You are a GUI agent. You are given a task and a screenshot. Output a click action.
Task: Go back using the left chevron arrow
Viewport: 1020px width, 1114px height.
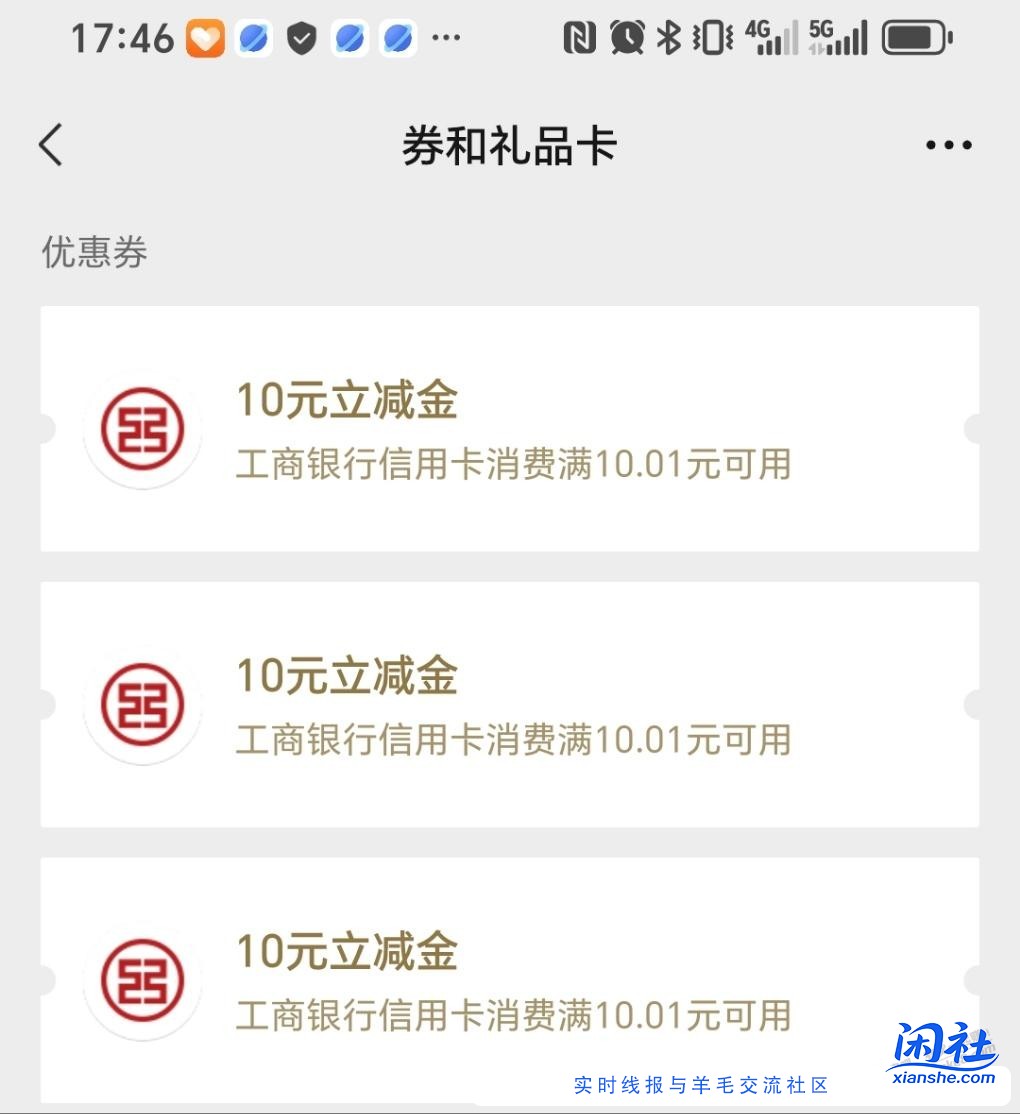click(50, 144)
